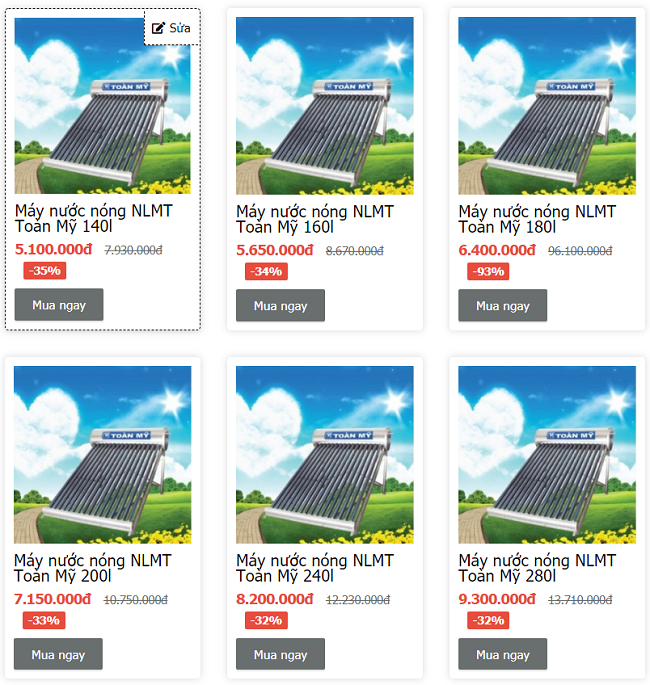Open the Toàn Mỹ 200l product image
This screenshot has height=685, width=650.
pyautogui.click(x=102, y=454)
